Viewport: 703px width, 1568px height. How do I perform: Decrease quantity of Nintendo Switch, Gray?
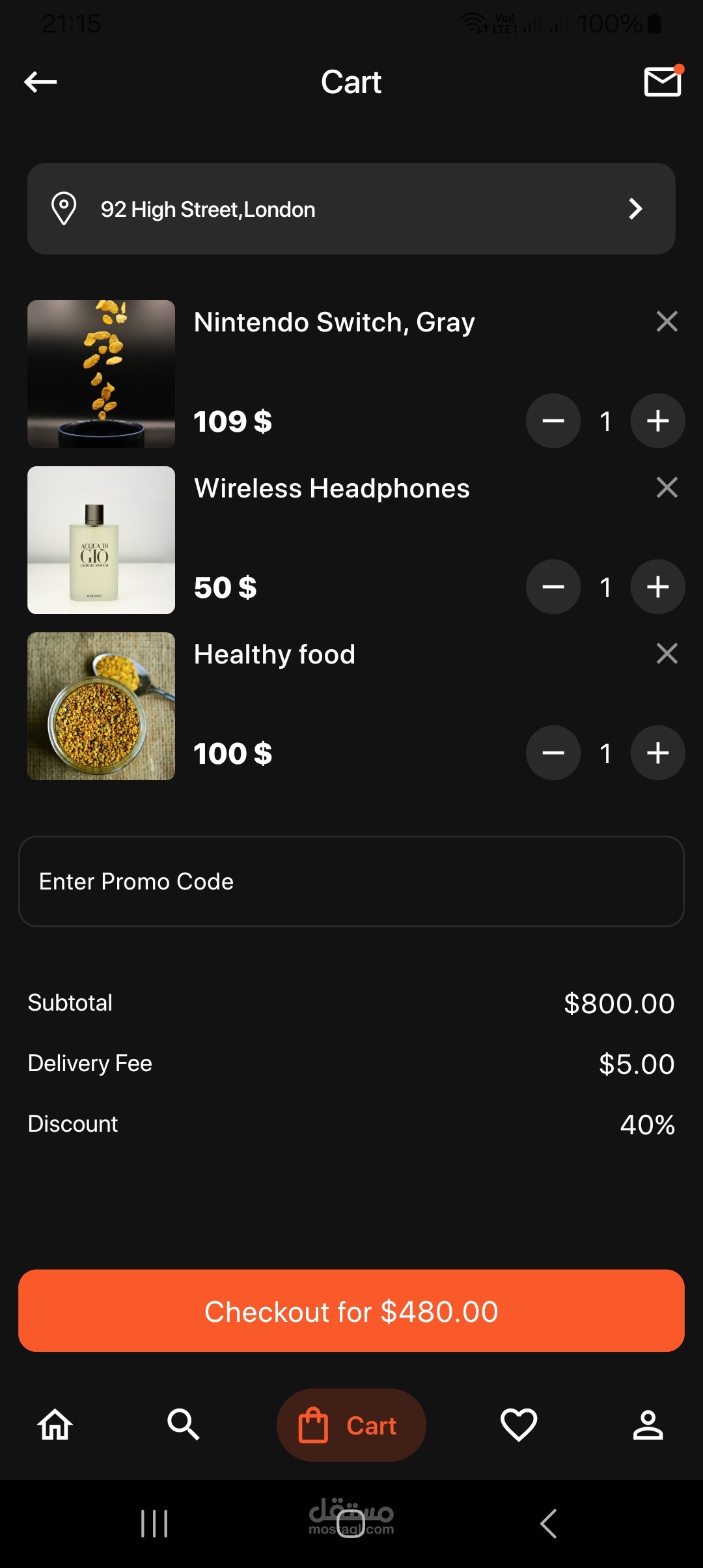point(553,421)
